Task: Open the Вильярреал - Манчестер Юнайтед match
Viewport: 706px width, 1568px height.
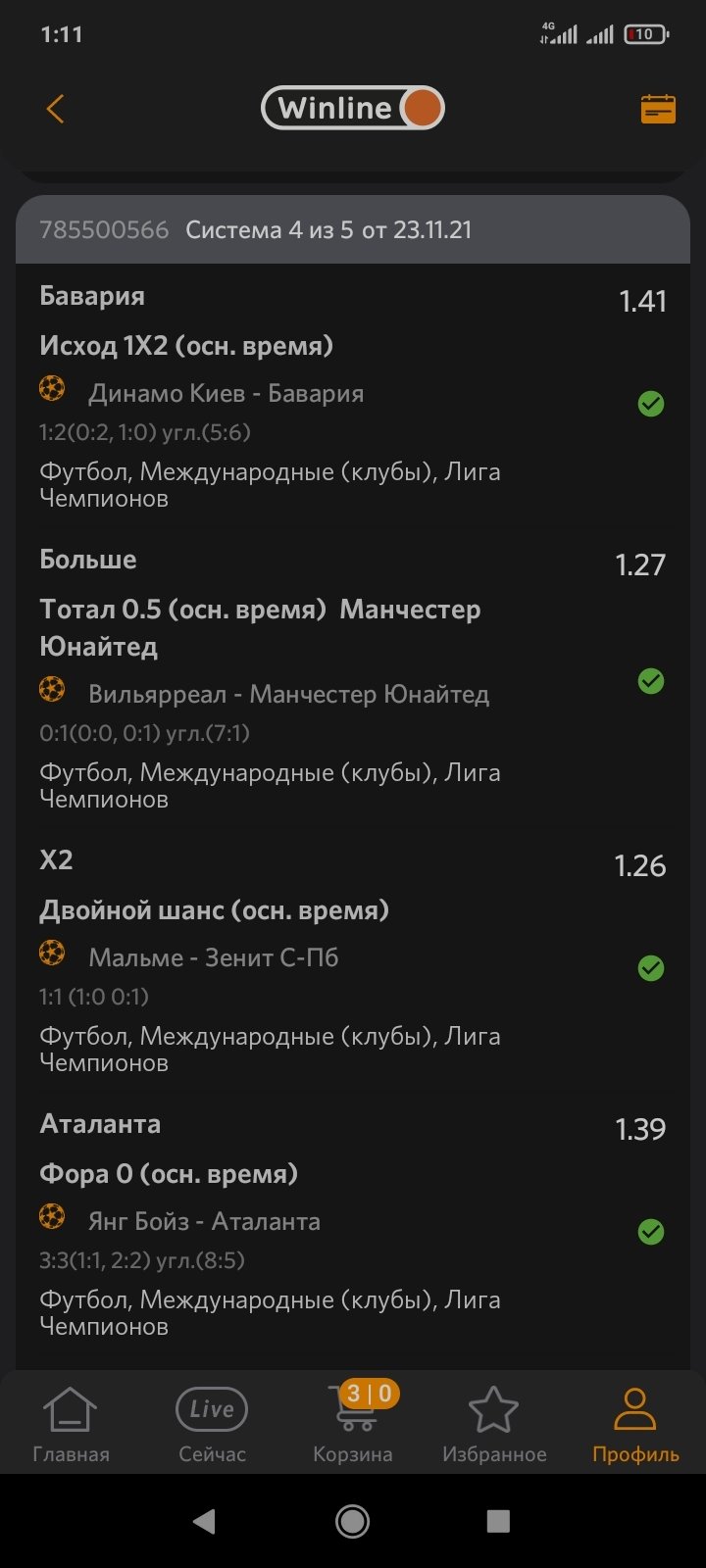Action: (288, 695)
